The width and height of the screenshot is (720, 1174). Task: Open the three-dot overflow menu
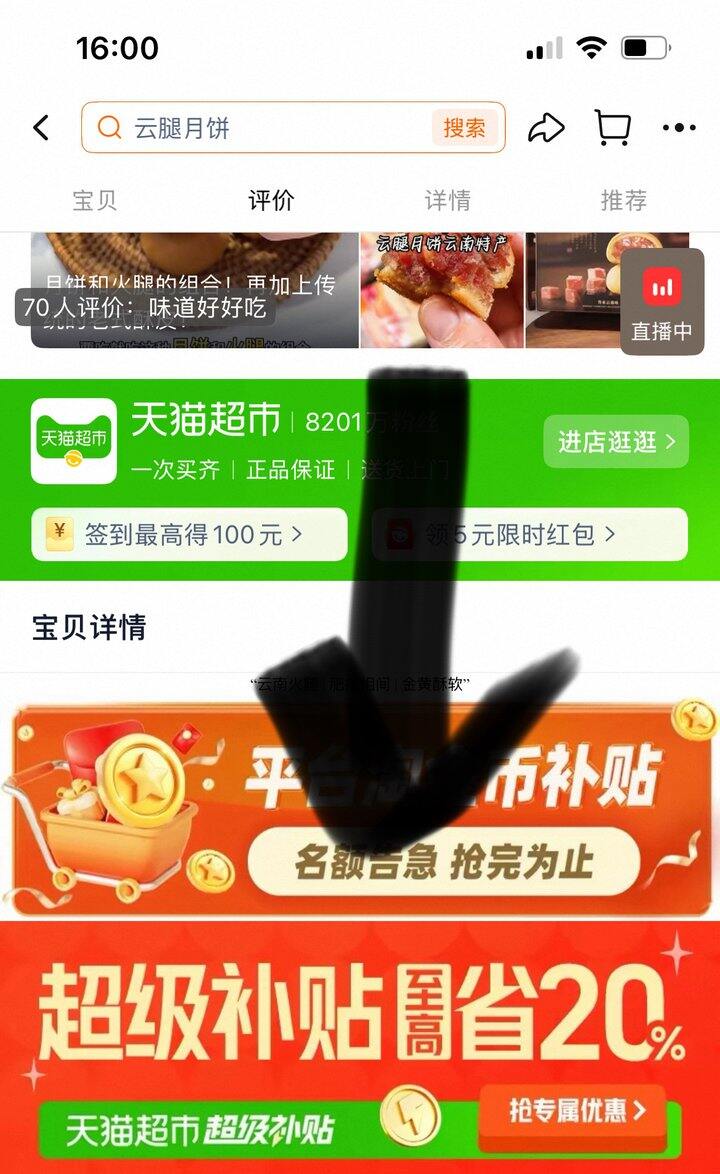coord(679,127)
